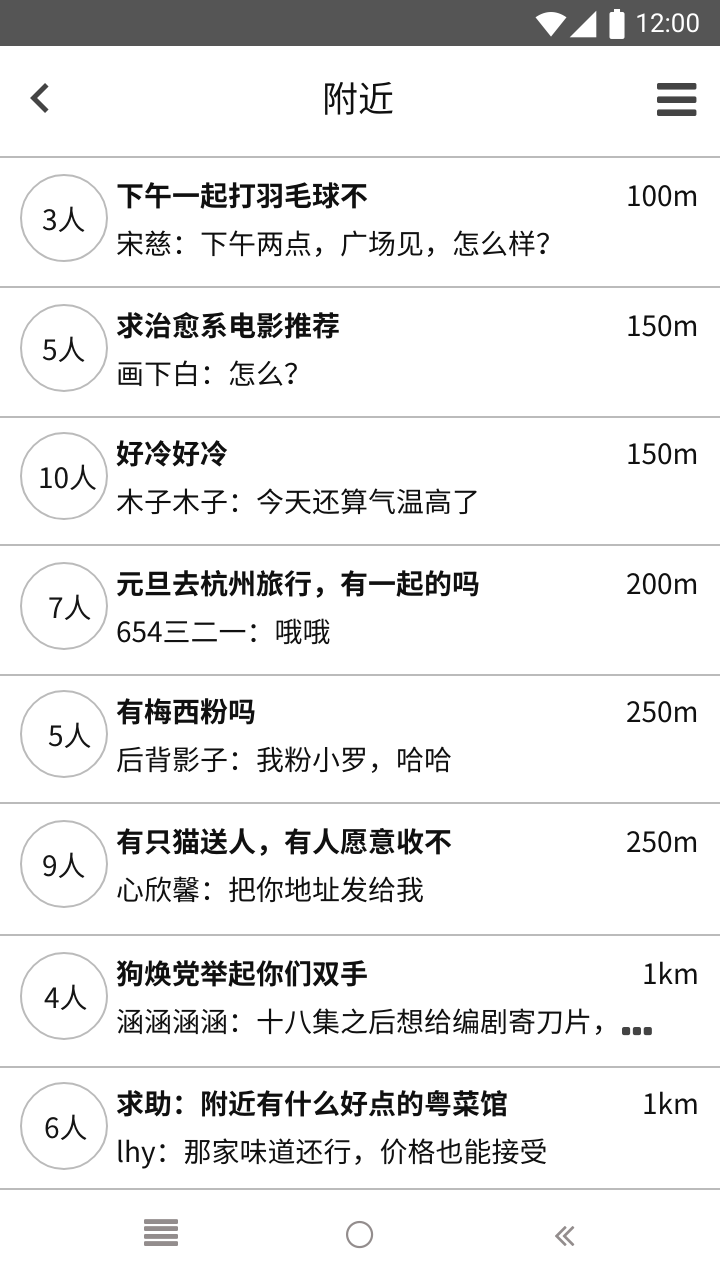Screen dimensions: 720x1280
Task: Enter the 好冷好冷 chat thread
Action: 360,479
